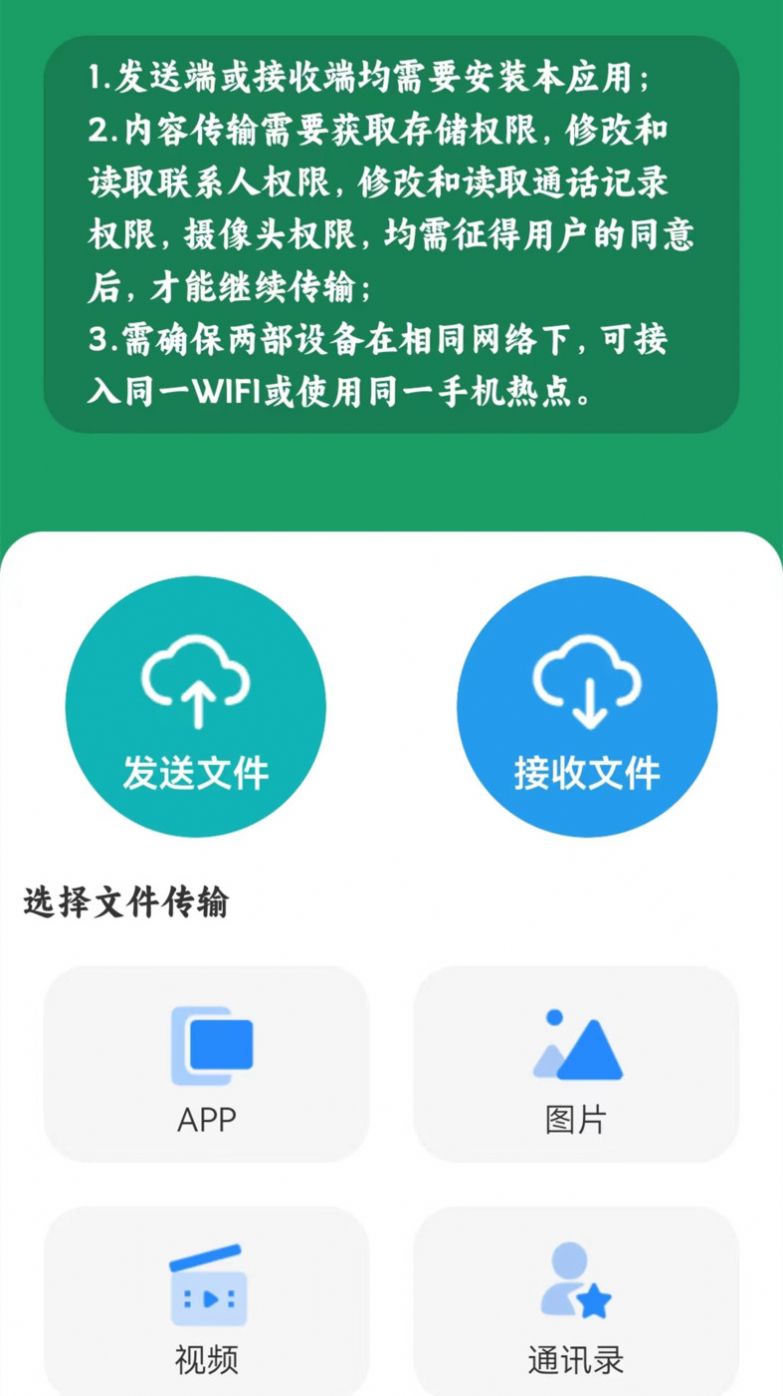Open the 通讯录 card tile

click(577, 1300)
